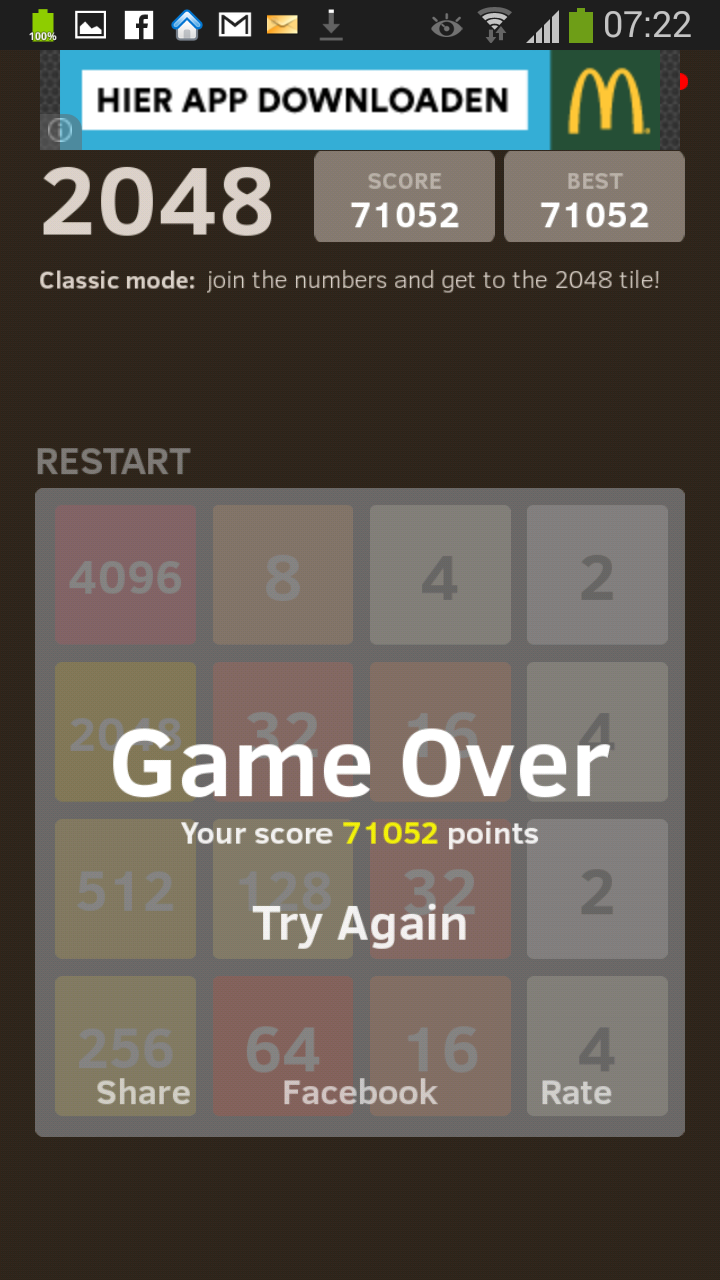
Task: Post the score to Facebook
Action: 360,1092
